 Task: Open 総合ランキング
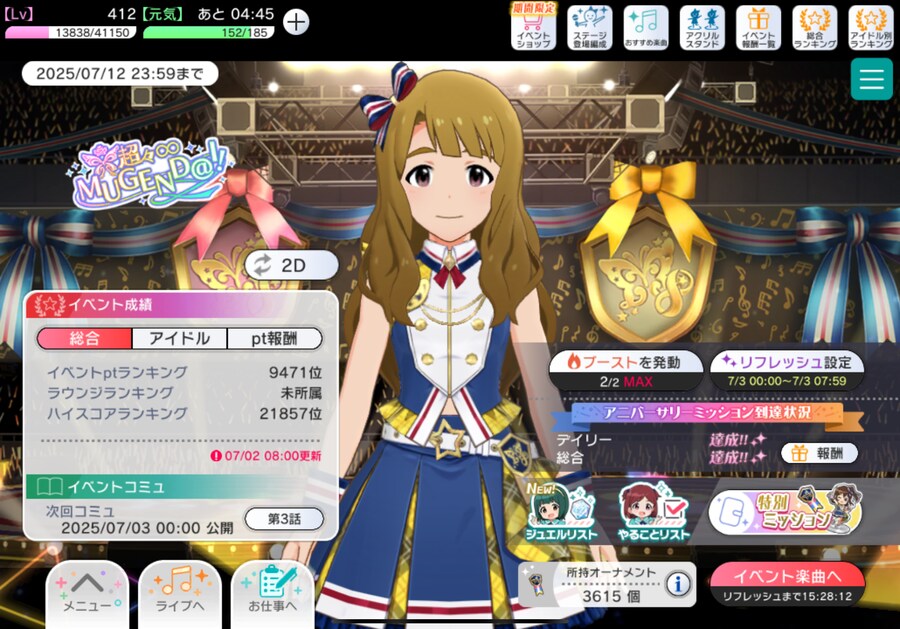pyautogui.click(x=814, y=27)
